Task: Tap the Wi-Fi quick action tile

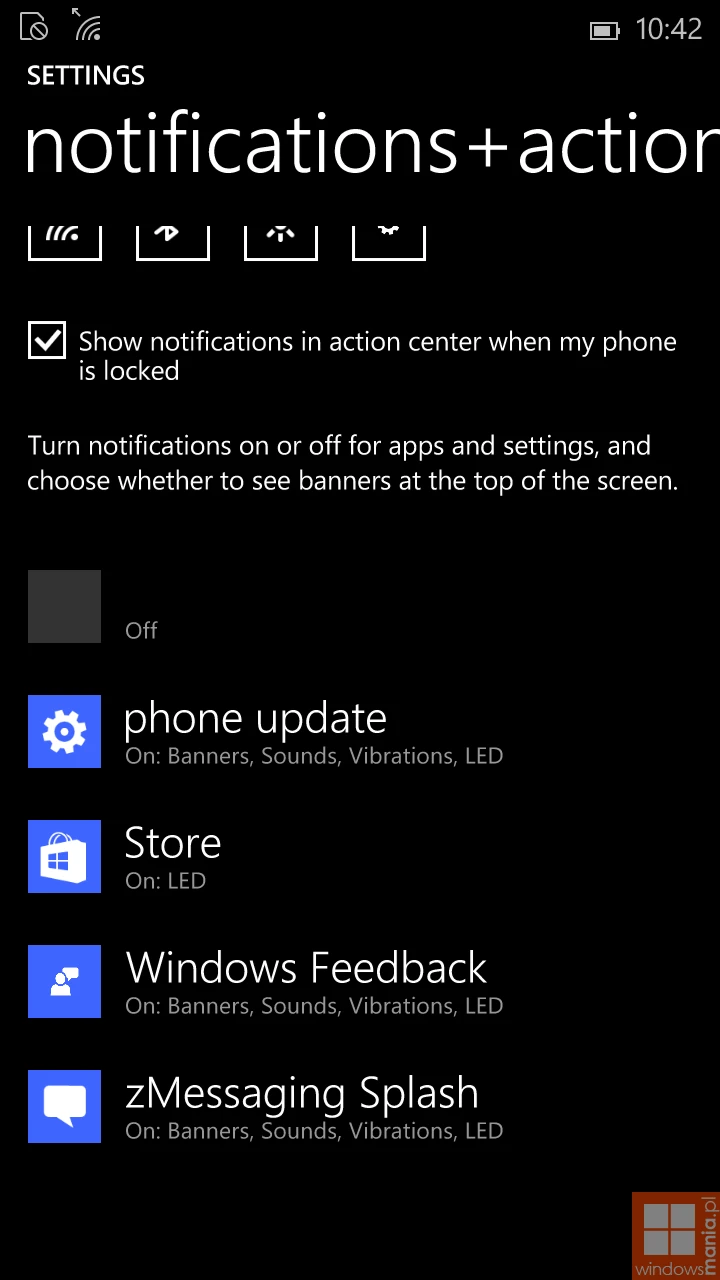Action: (65, 242)
